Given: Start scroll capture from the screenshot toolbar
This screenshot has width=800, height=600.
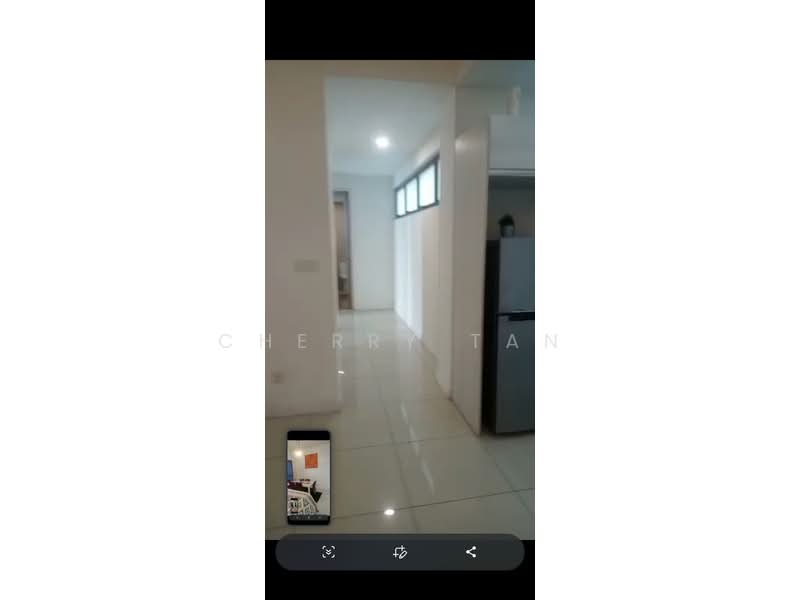Looking at the screenshot, I should click(328, 552).
